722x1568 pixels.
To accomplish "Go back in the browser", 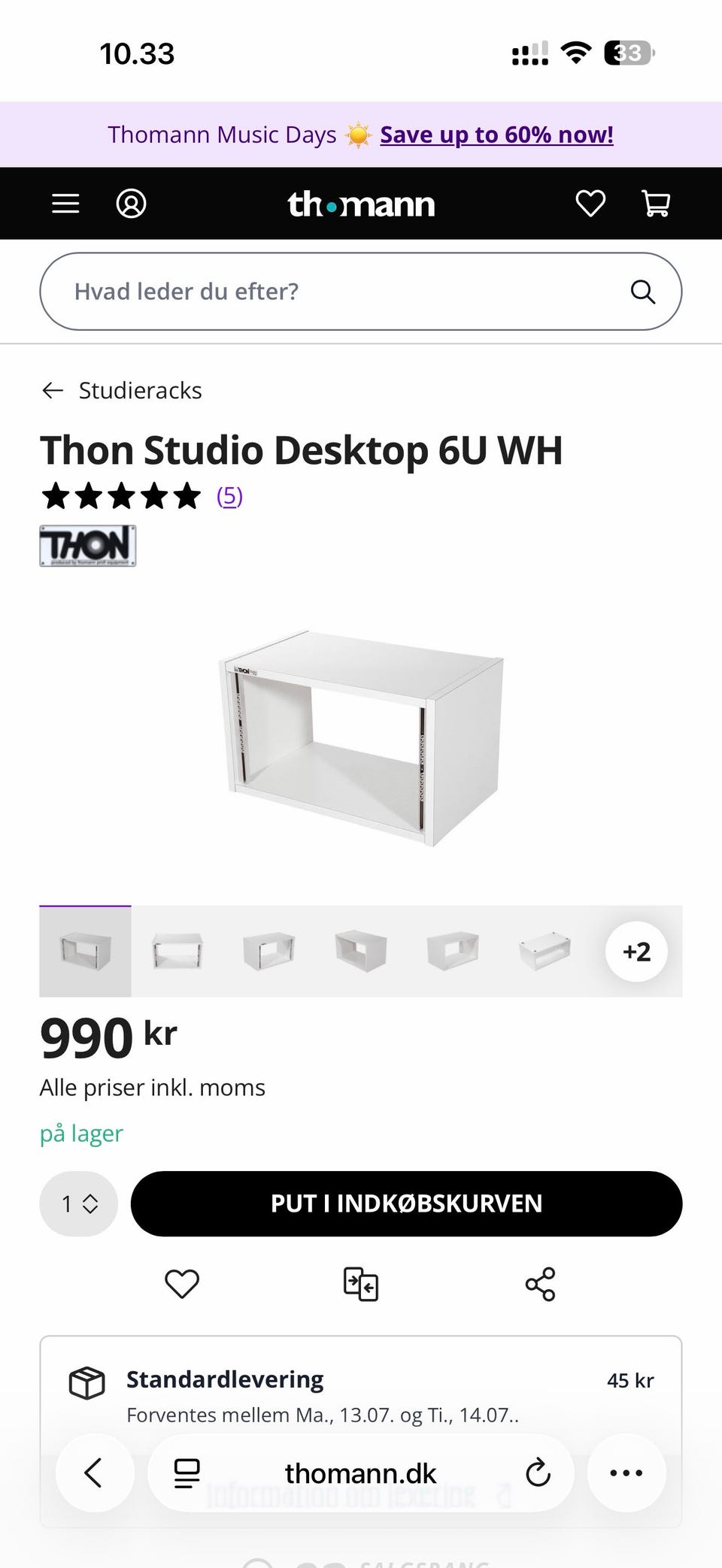I will [95, 1473].
